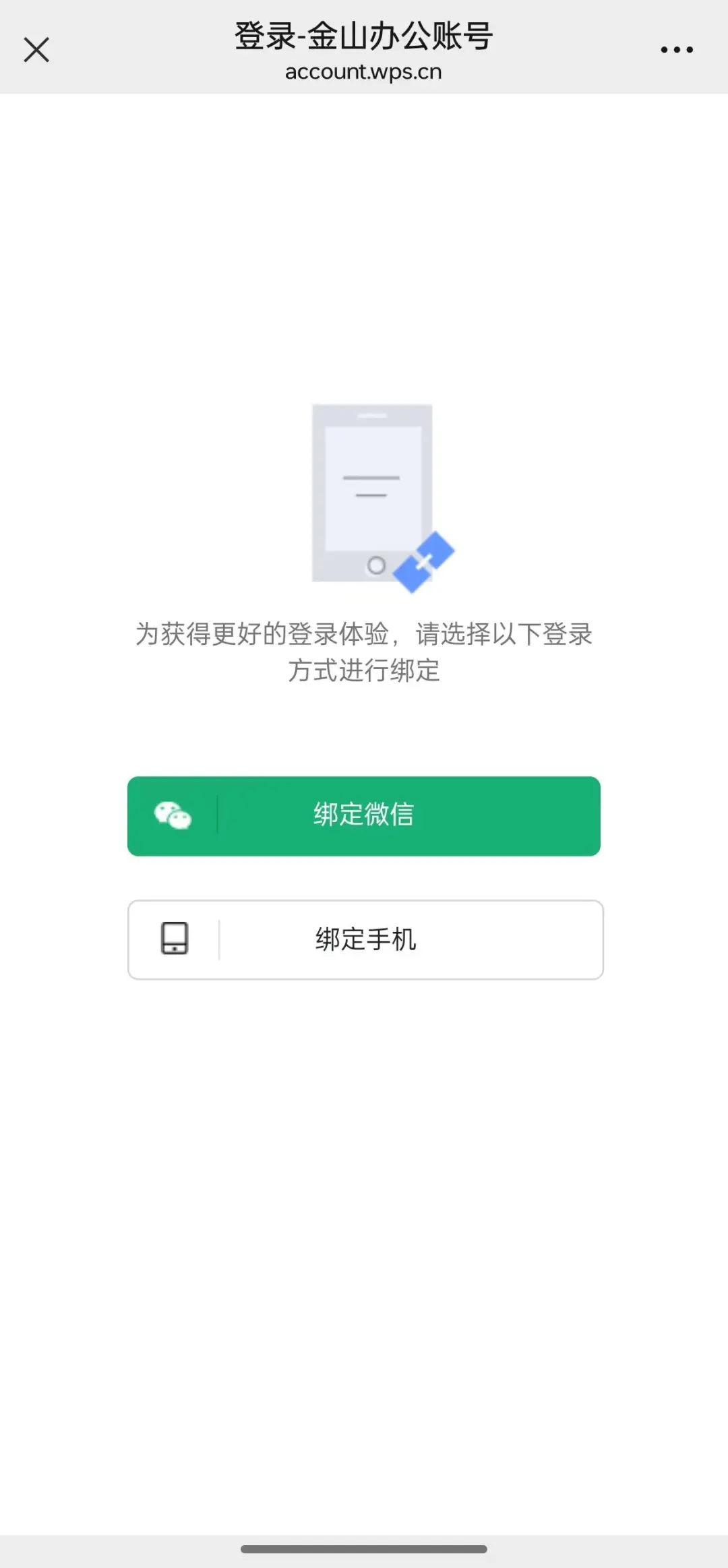Select 绑定手机 to bind phone number
Image resolution: width=728 pixels, height=1568 pixels.
pos(365,939)
